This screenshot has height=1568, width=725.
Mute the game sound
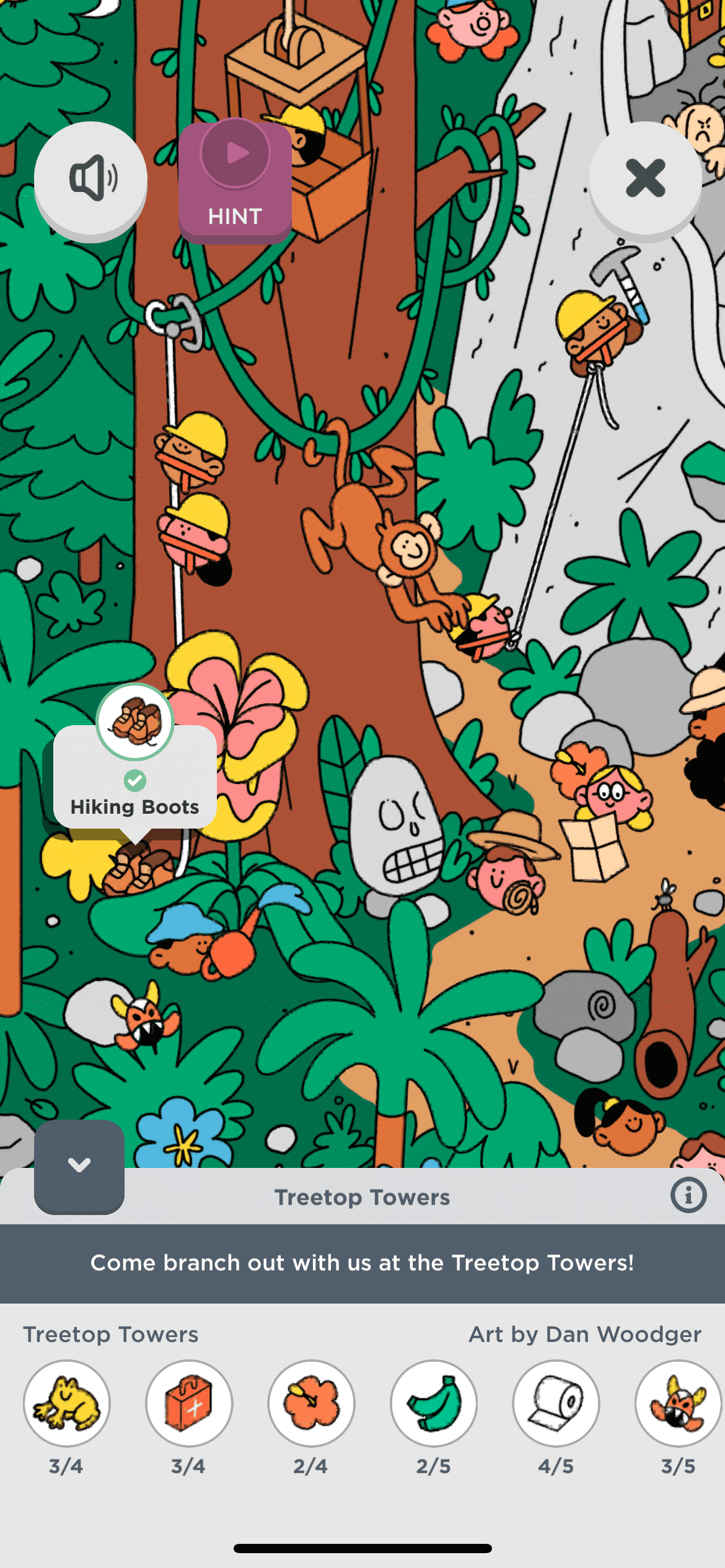point(90,178)
